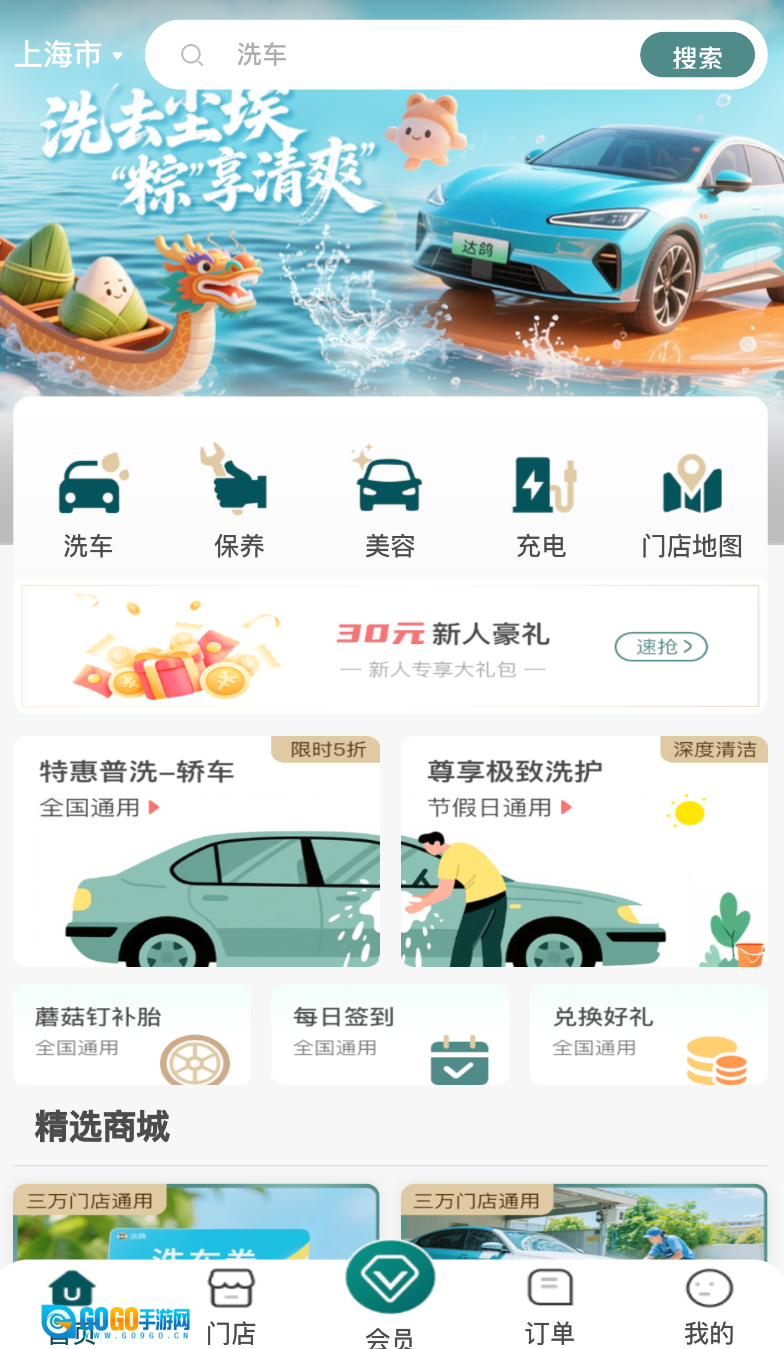Open 门店地图
The image size is (784, 1349).
(x=692, y=505)
